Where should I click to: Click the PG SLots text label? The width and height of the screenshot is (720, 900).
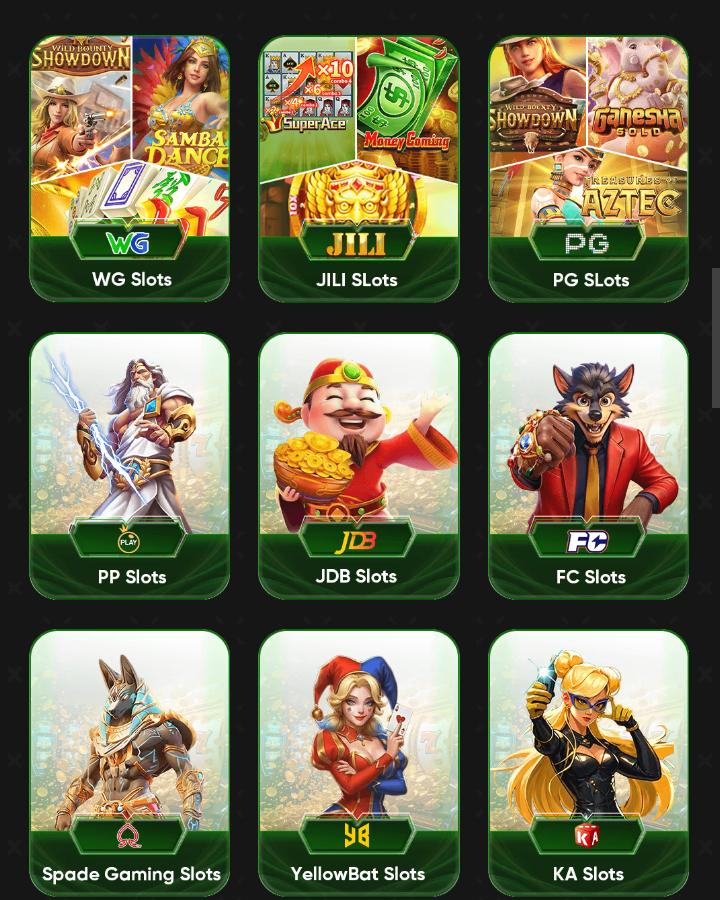(590, 280)
